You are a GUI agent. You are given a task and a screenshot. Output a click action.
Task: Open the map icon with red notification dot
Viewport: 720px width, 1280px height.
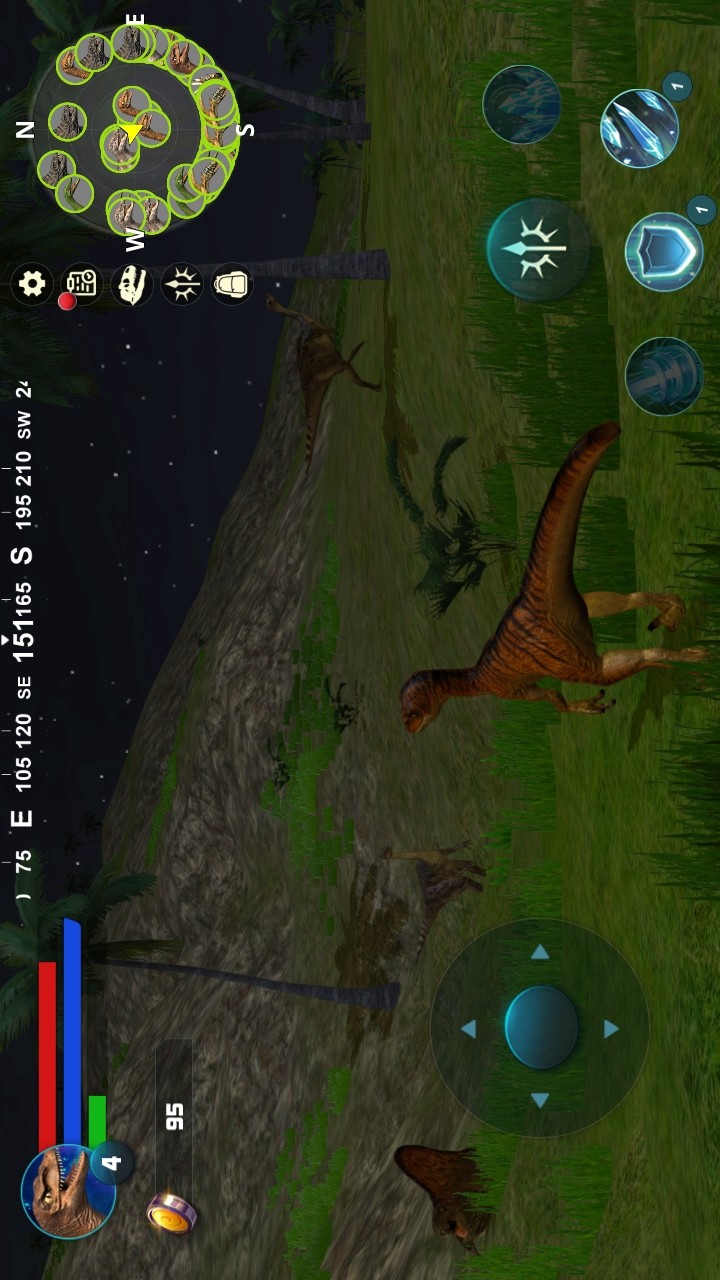pos(82,283)
